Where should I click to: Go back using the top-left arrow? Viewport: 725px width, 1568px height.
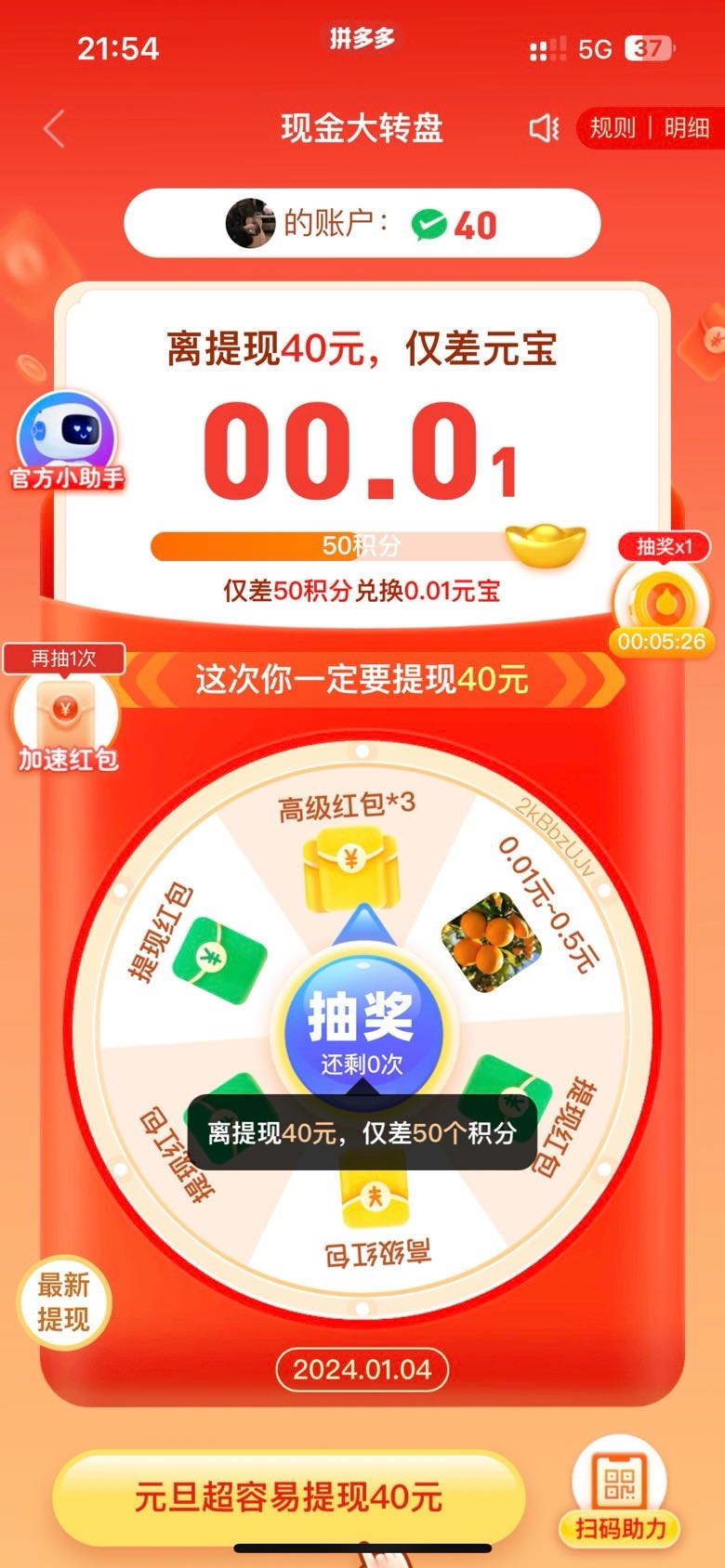tap(54, 128)
